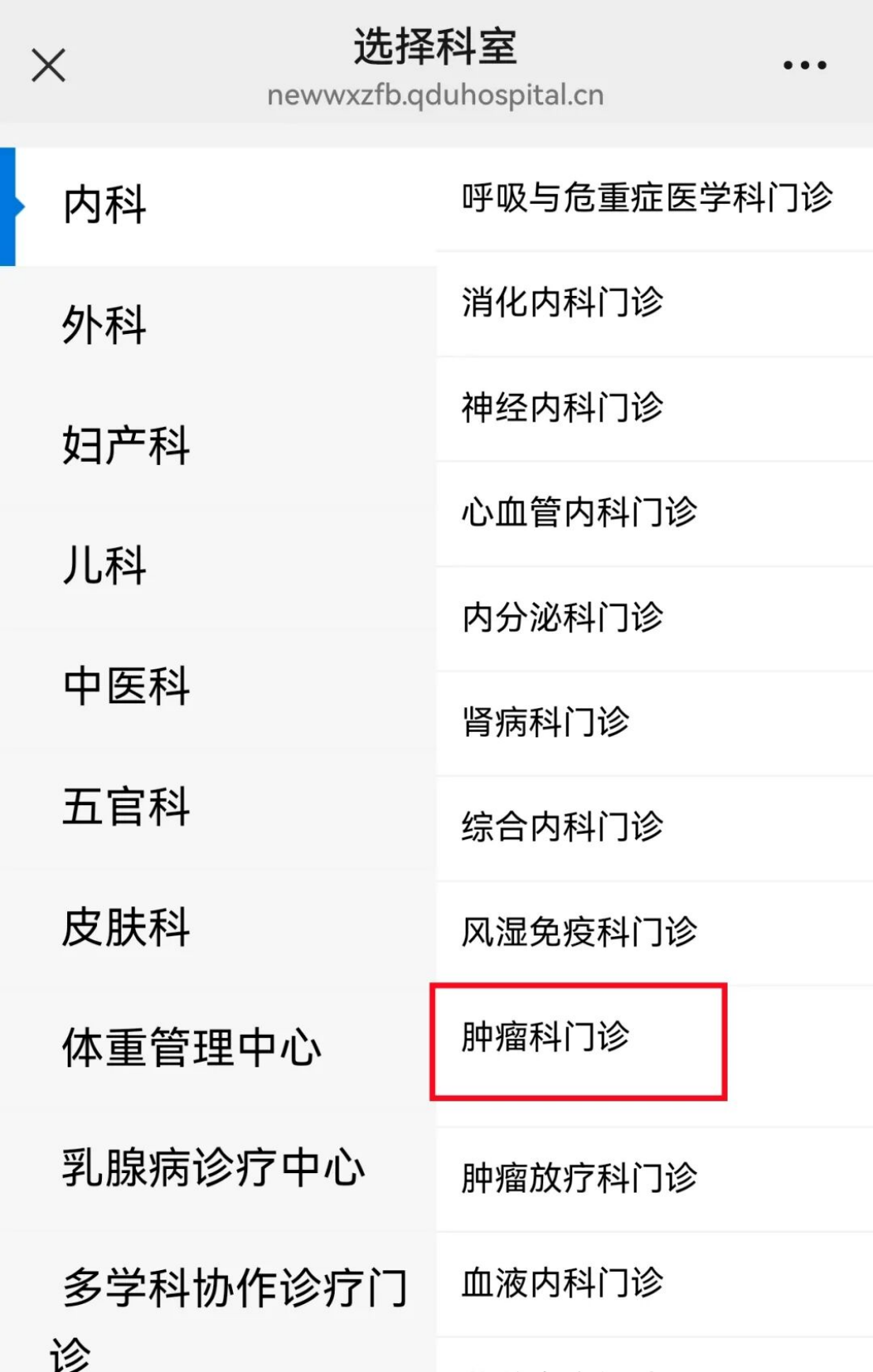Open 肾病科门诊

[x=545, y=722]
